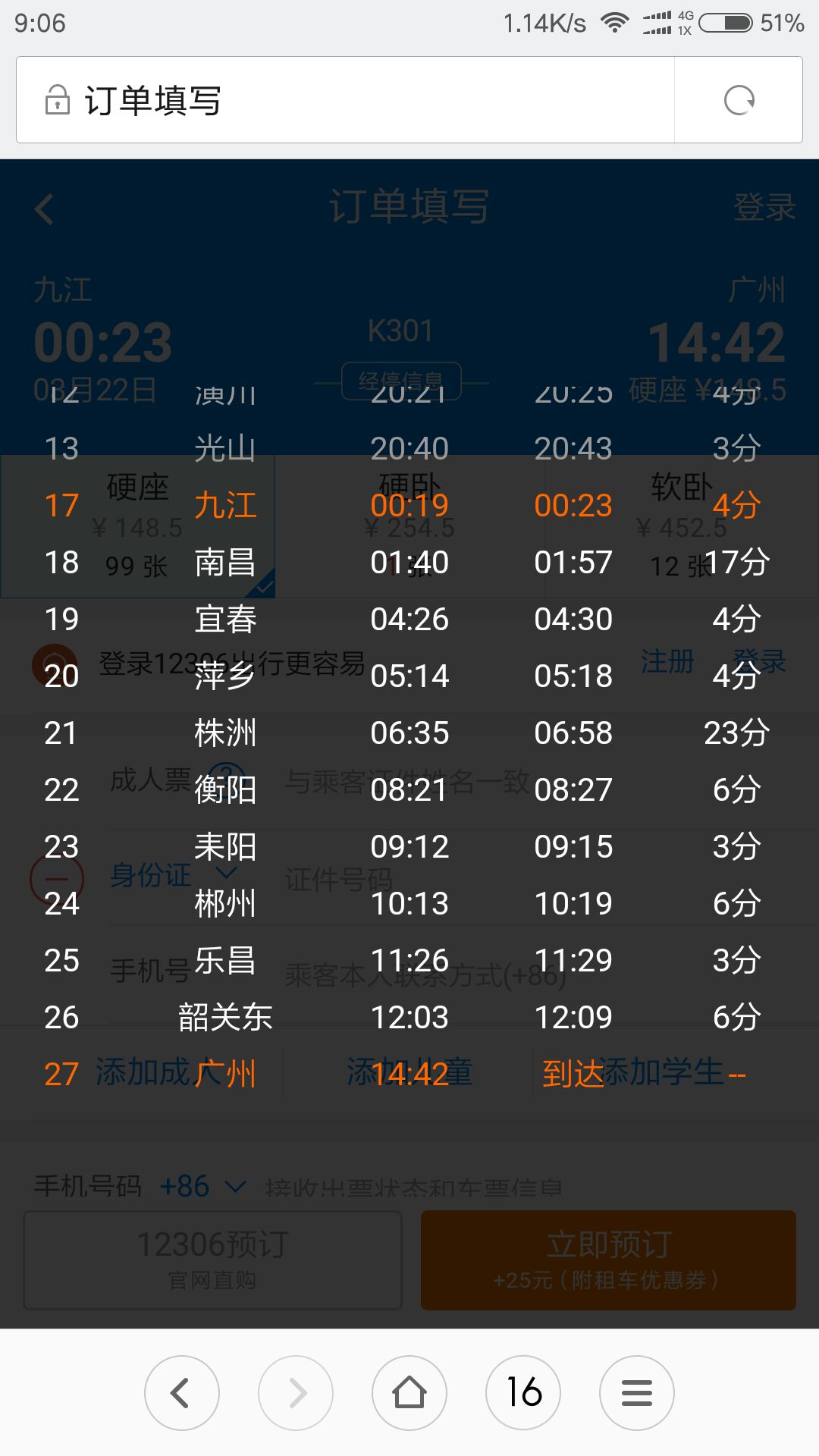Reload the order page
The height and width of the screenshot is (1456, 819).
[x=739, y=100]
